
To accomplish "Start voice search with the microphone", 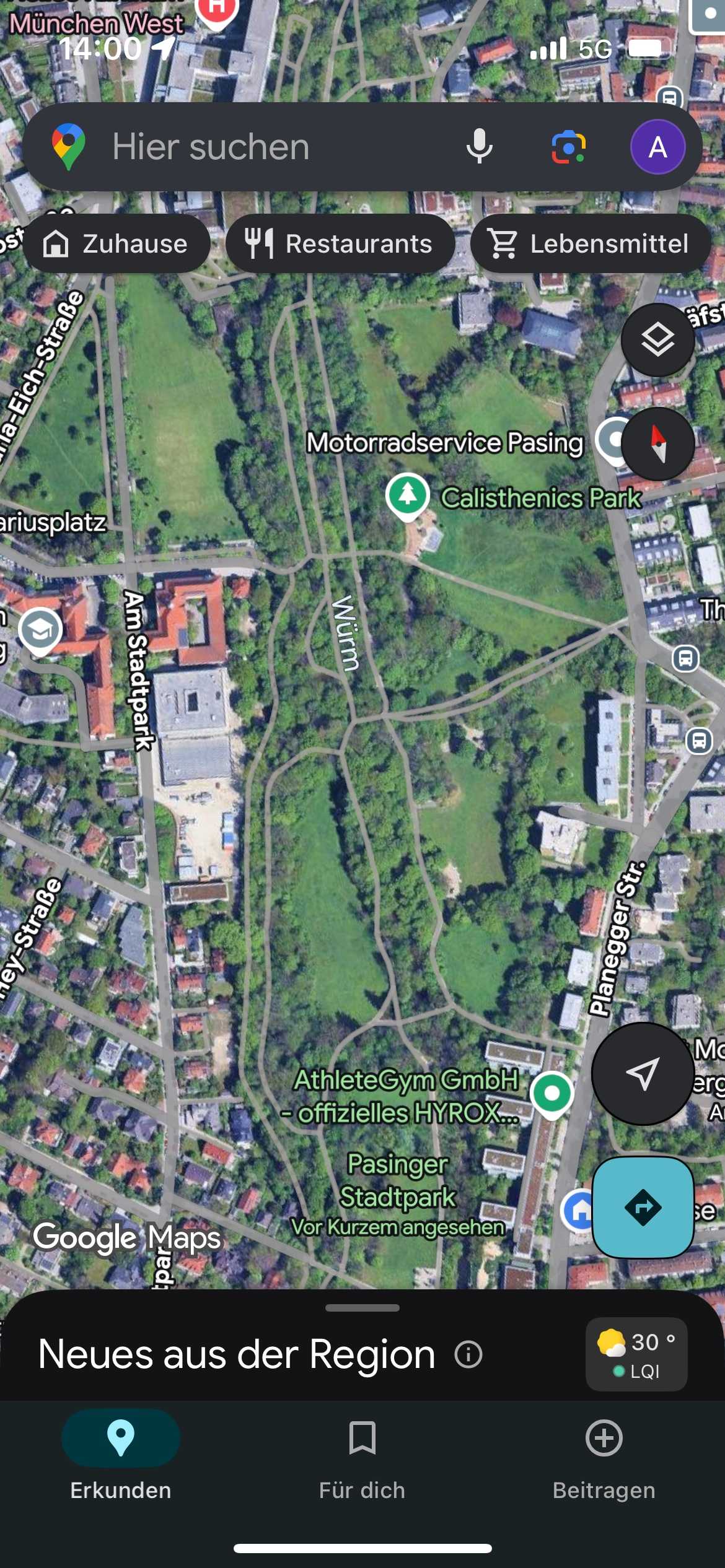I will click(x=479, y=147).
